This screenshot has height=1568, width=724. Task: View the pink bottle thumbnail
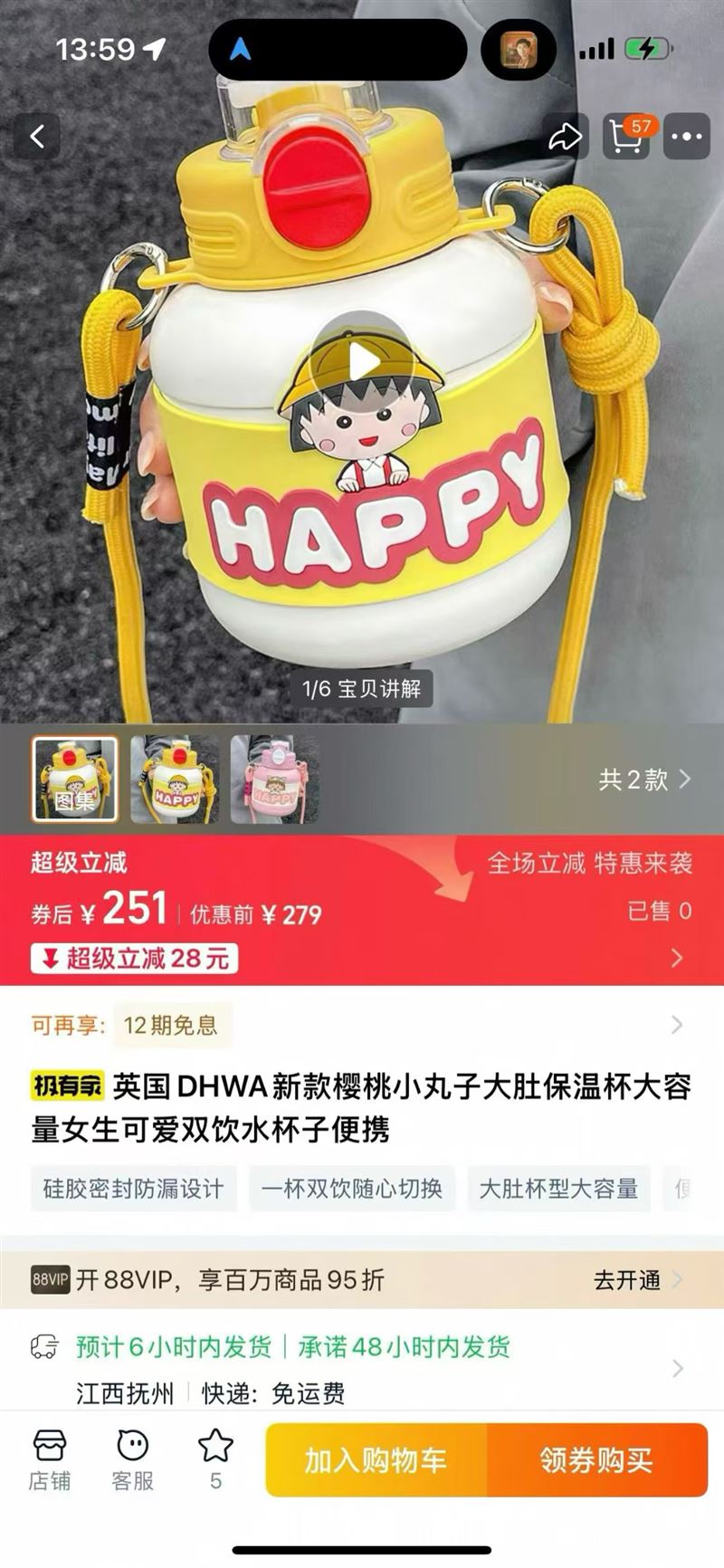point(274,779)
